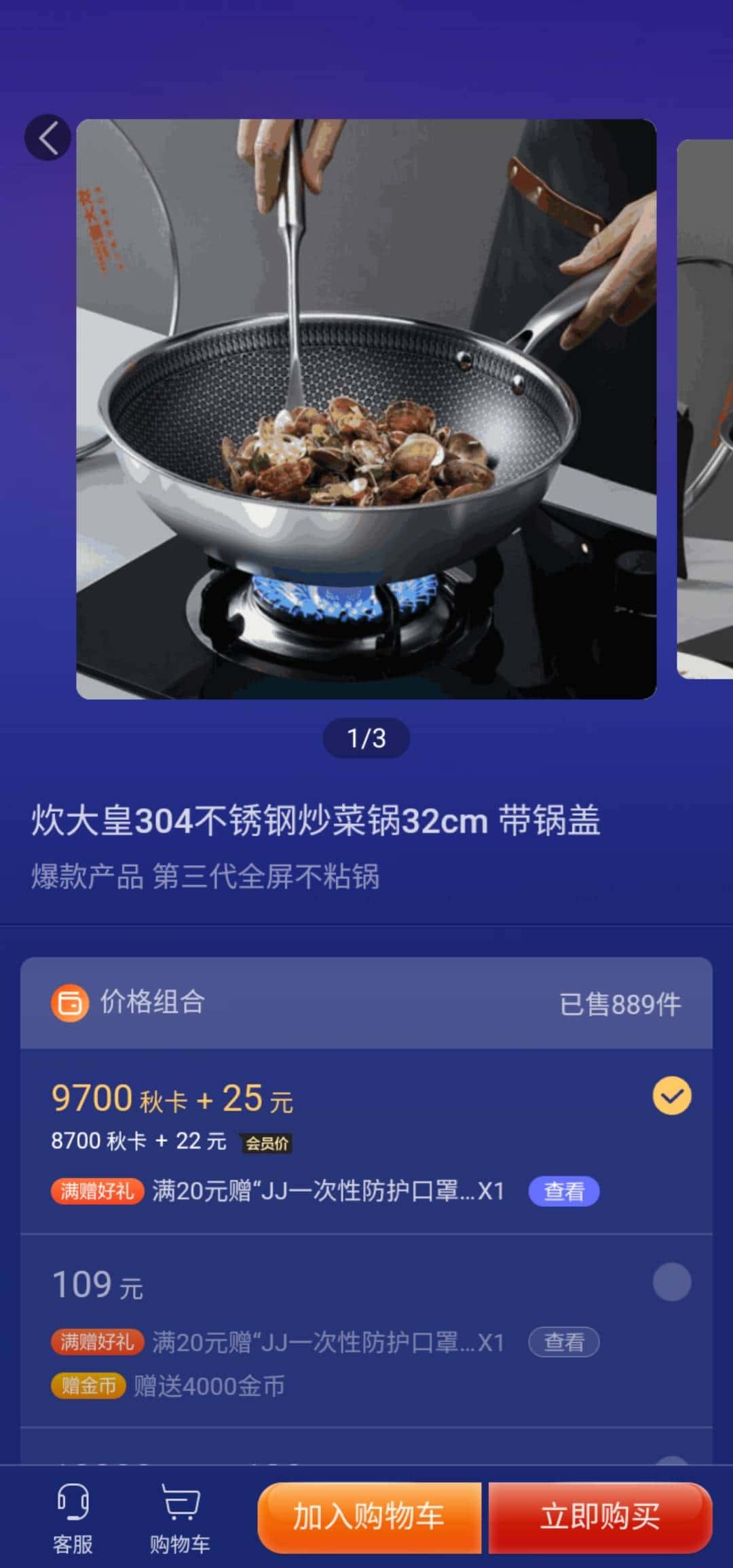Image resolution: width=733 pixels, height=1568 pixels.
Task: Tap the back arrow on product image
Action: coord(46,137)
